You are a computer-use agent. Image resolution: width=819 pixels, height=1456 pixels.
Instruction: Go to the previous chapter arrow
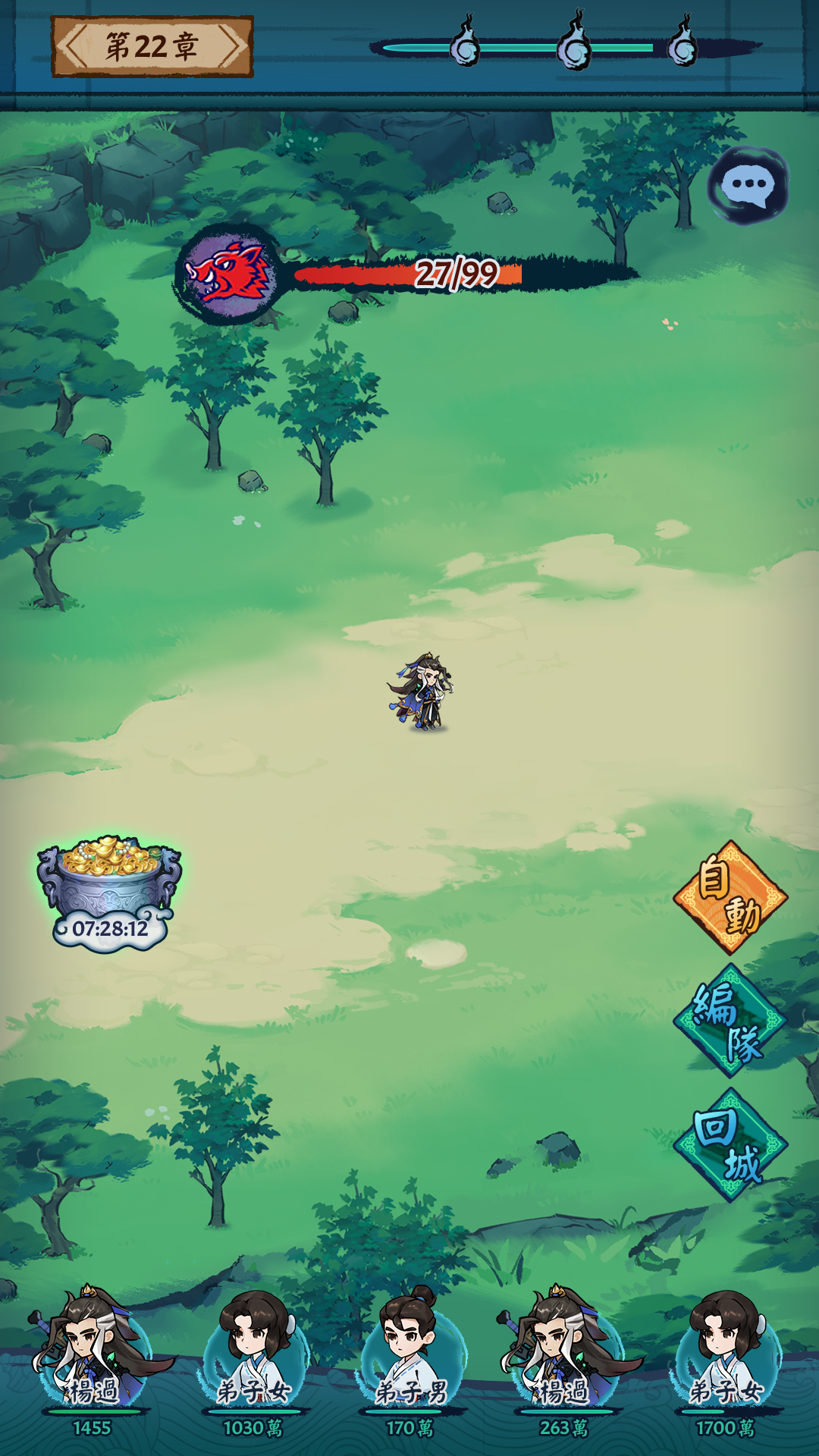(76, 47)
